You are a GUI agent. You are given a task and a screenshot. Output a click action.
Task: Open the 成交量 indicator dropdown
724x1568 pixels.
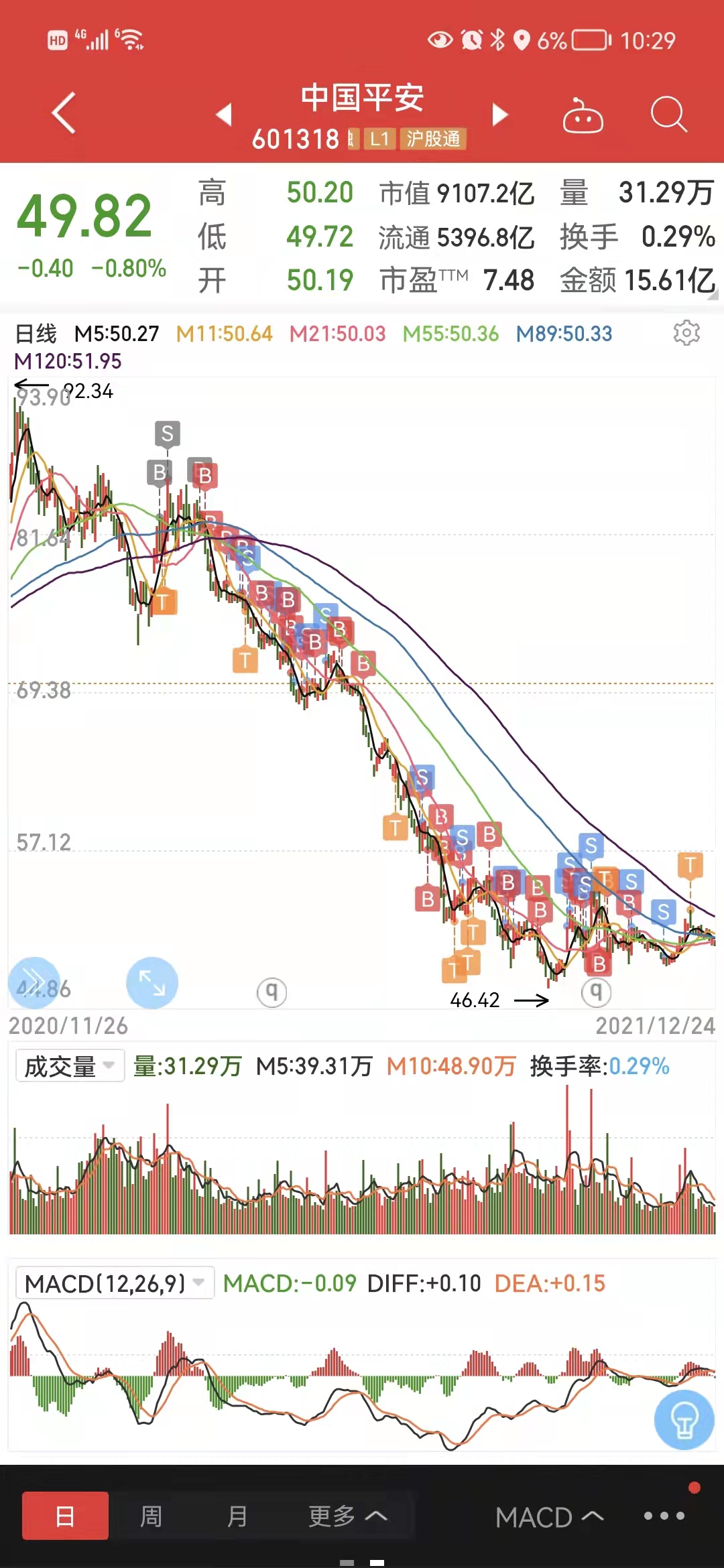pos(70,1066)
